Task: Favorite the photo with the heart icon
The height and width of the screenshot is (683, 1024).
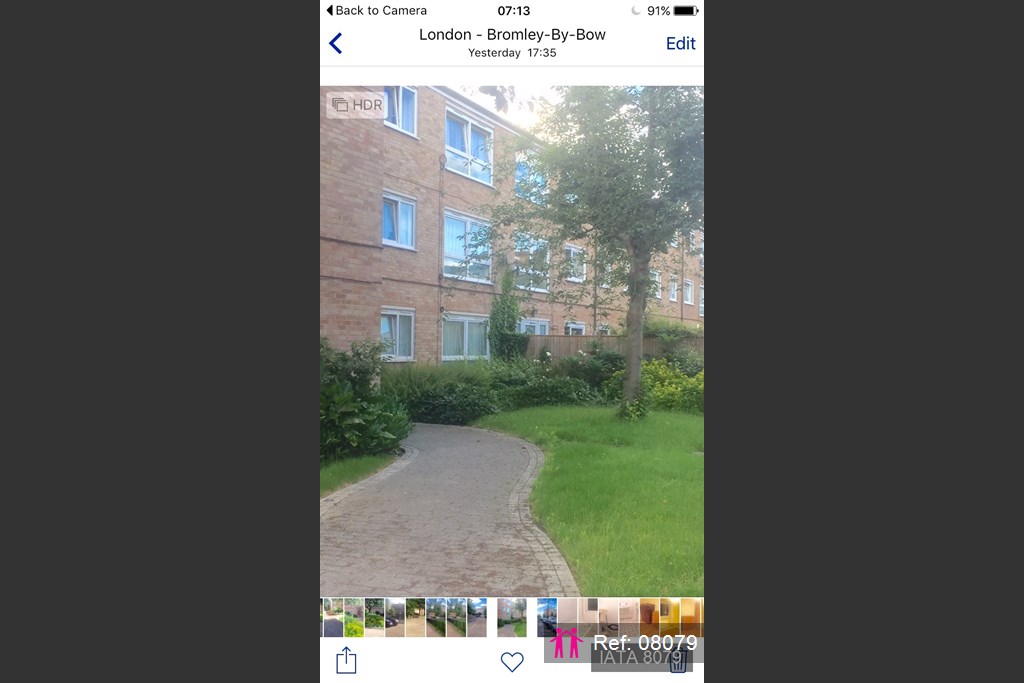Action: coord(512,662)
